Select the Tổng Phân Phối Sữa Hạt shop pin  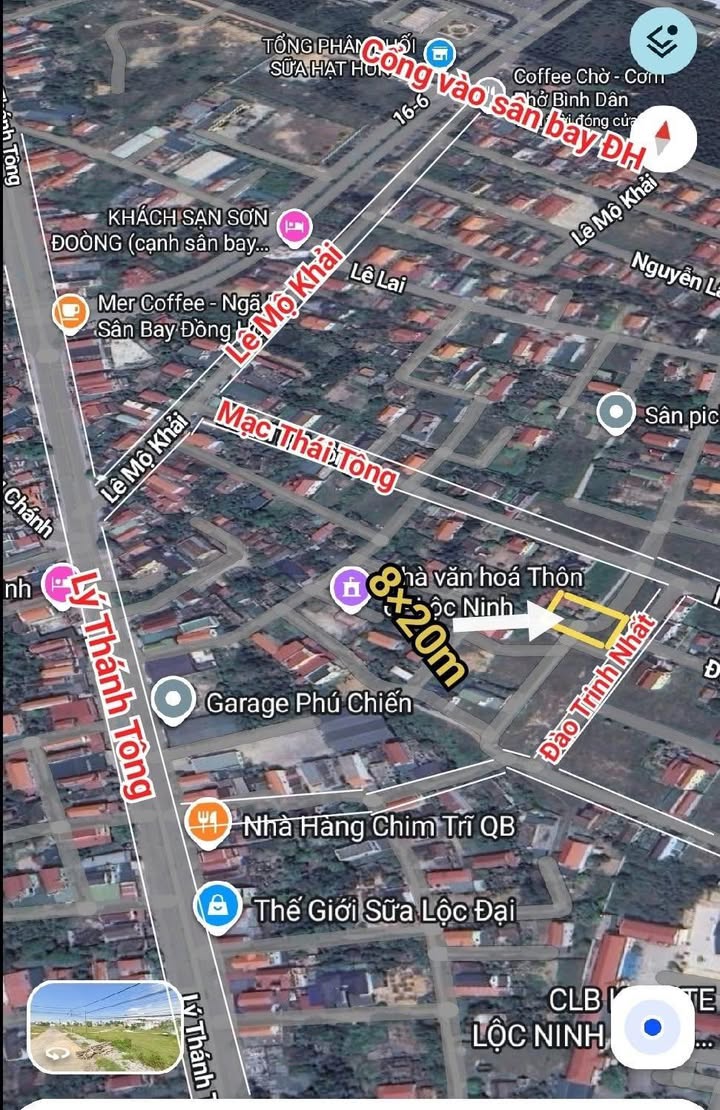438,51
